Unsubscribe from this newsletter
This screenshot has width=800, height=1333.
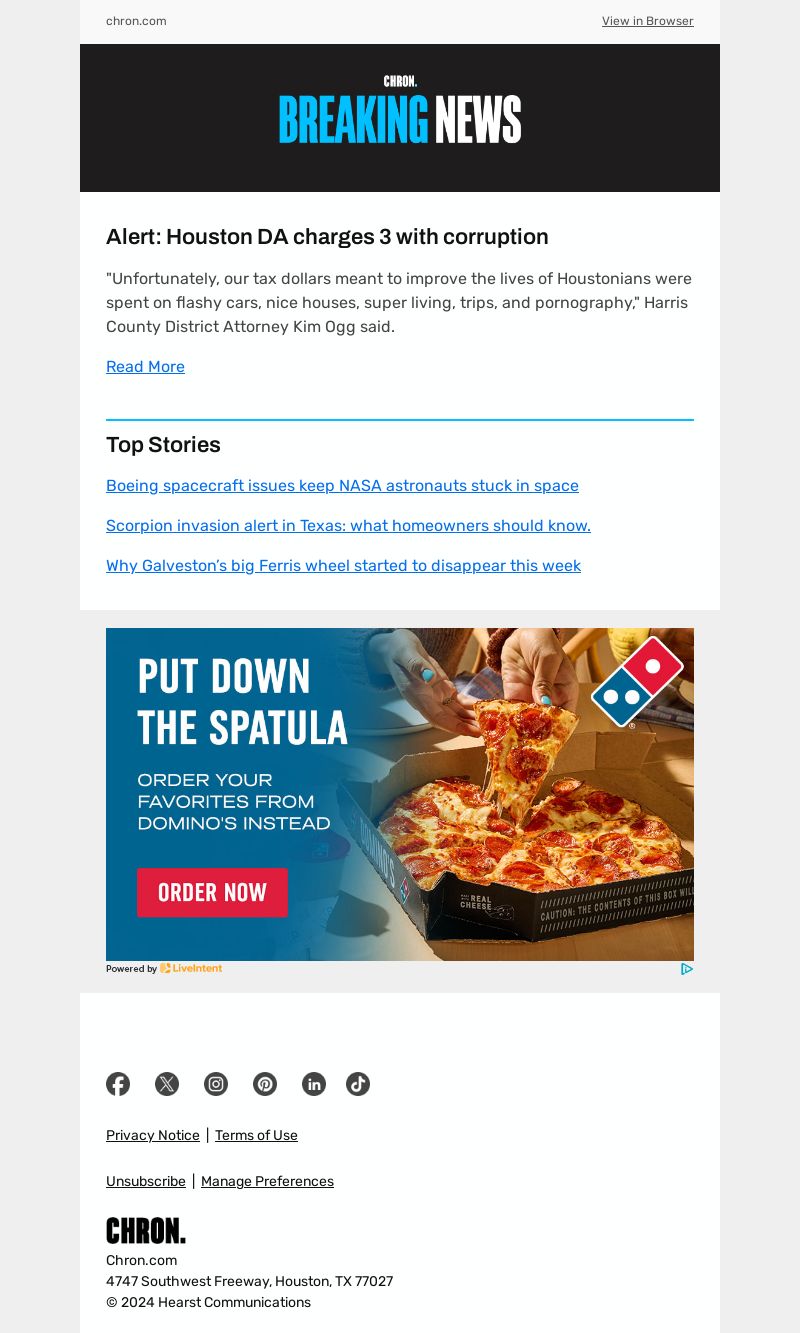pos(146,1181)
